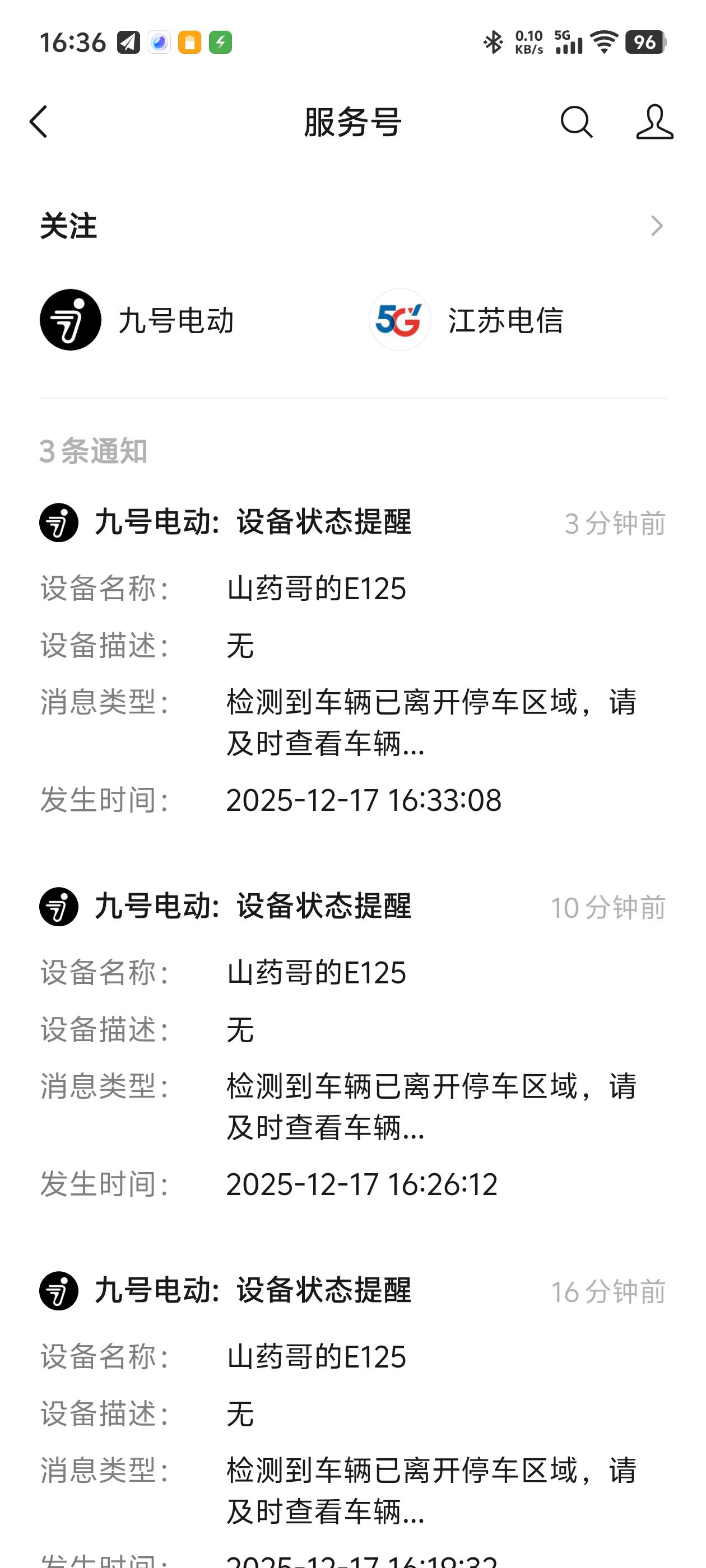Viewport: 706px width, 1568px height.
Task: Open the 江苏电信 service account
Action: [x=466, y=320]
